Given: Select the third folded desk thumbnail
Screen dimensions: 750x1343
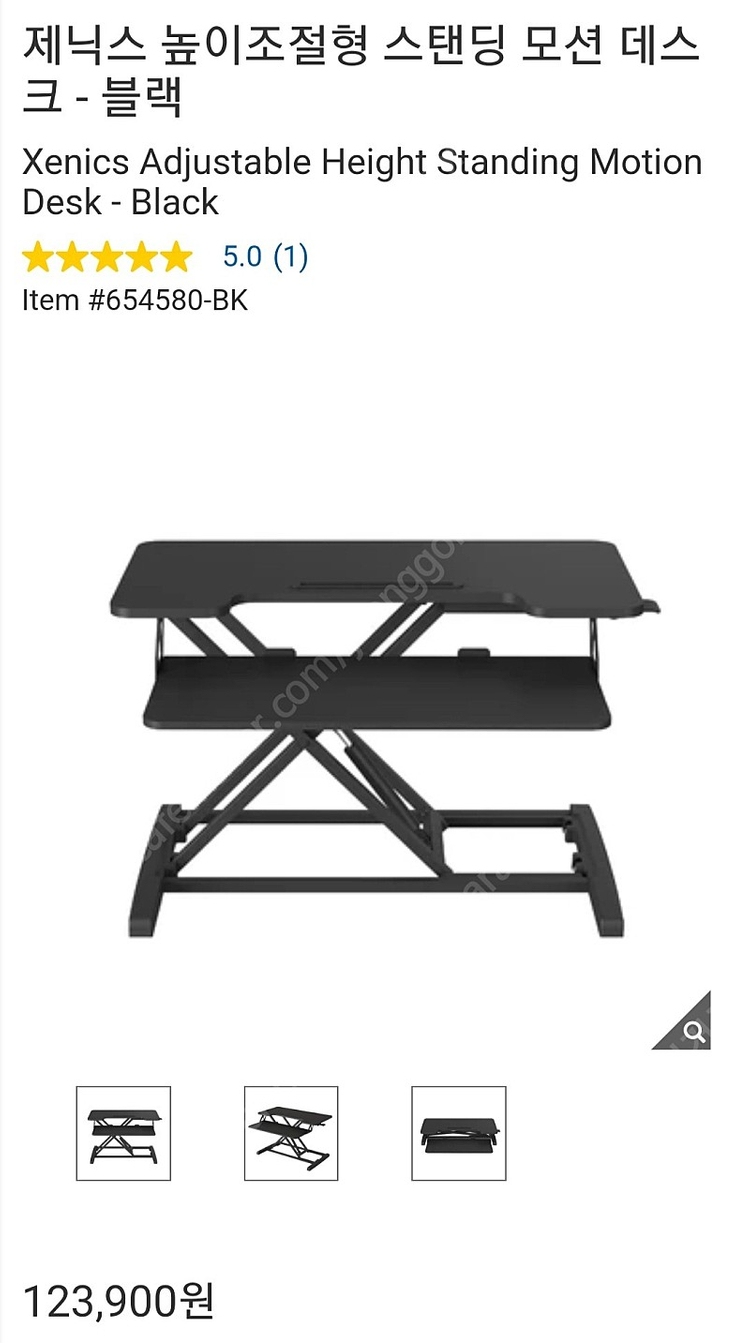Looking at the screenshot, I should pyautogui.click(x=458, y=1133).
